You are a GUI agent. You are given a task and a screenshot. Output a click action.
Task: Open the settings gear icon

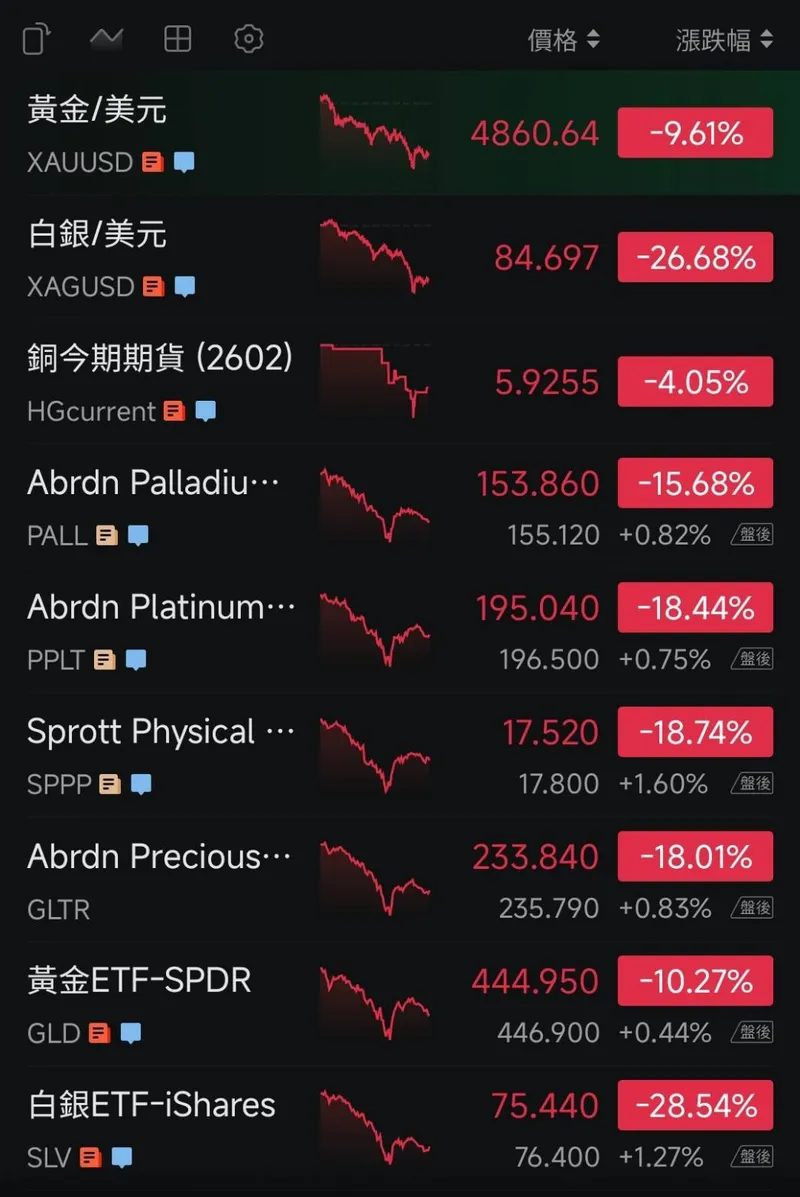click(x=247, y=39)
